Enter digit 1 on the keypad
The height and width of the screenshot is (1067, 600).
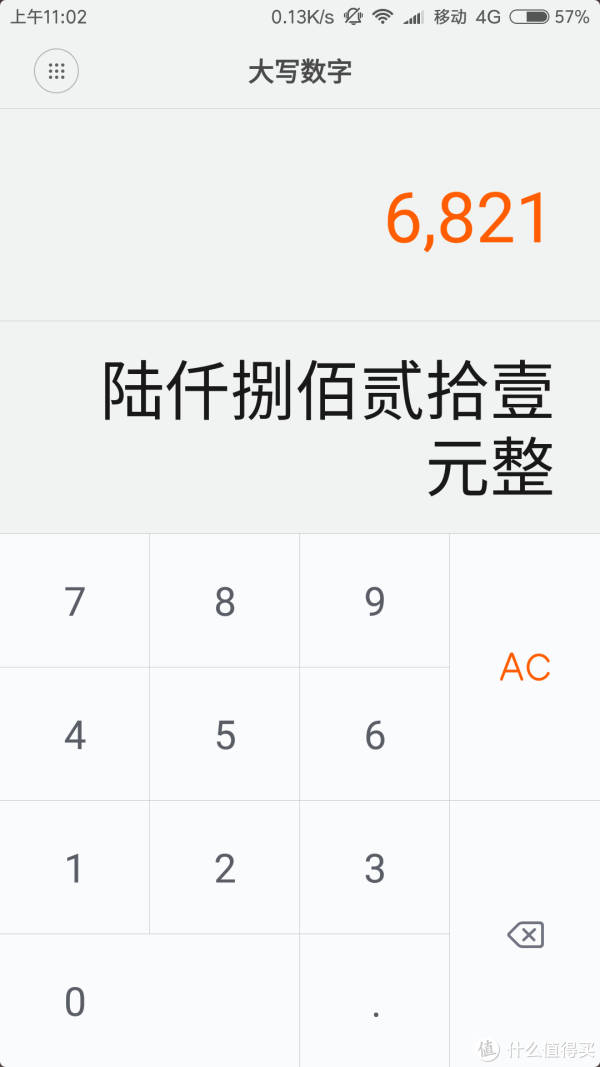[x=75, y=868]
